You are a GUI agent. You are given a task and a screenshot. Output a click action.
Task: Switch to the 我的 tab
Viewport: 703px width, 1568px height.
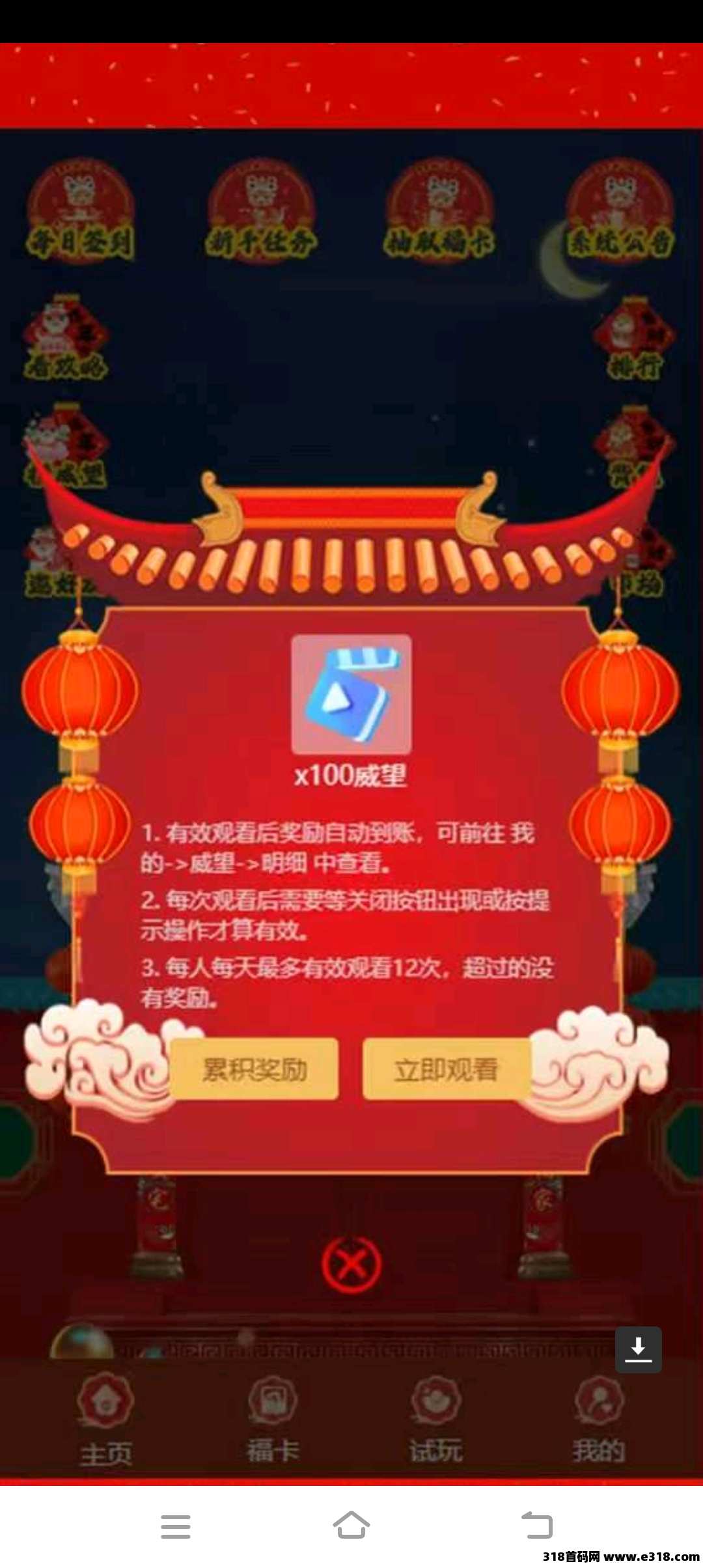click(599, 1420)
